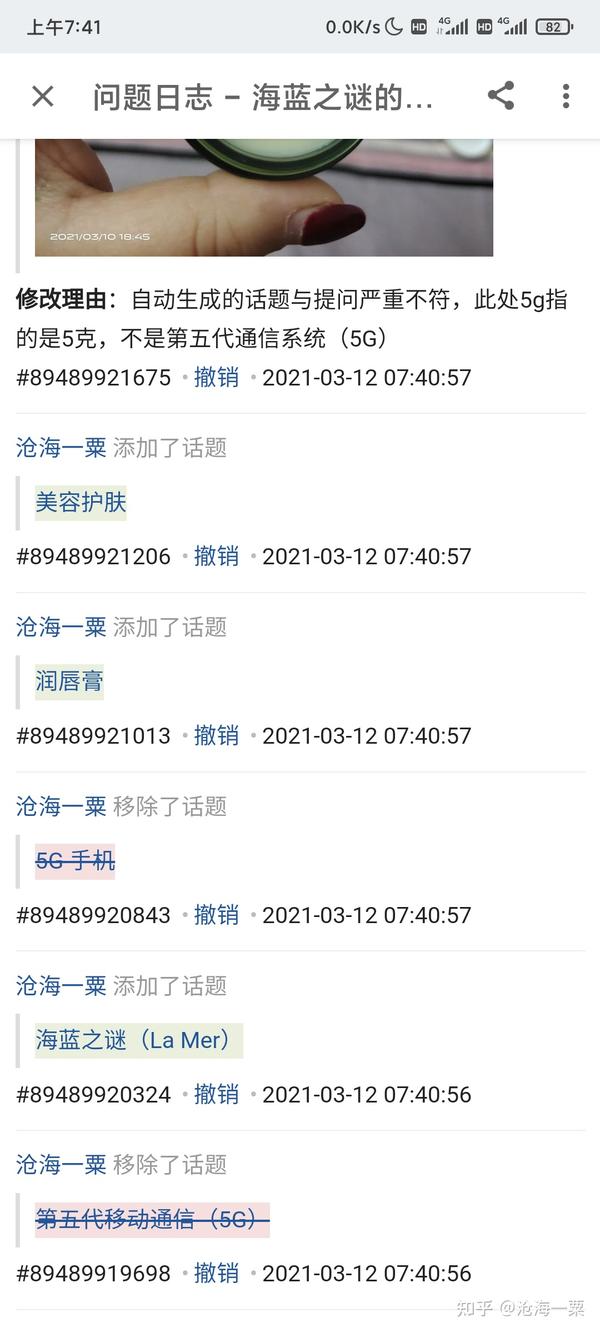This screenshot has height=1333, width=600.
Task: Undo revision #89489919698
Action: (216, 1273)
